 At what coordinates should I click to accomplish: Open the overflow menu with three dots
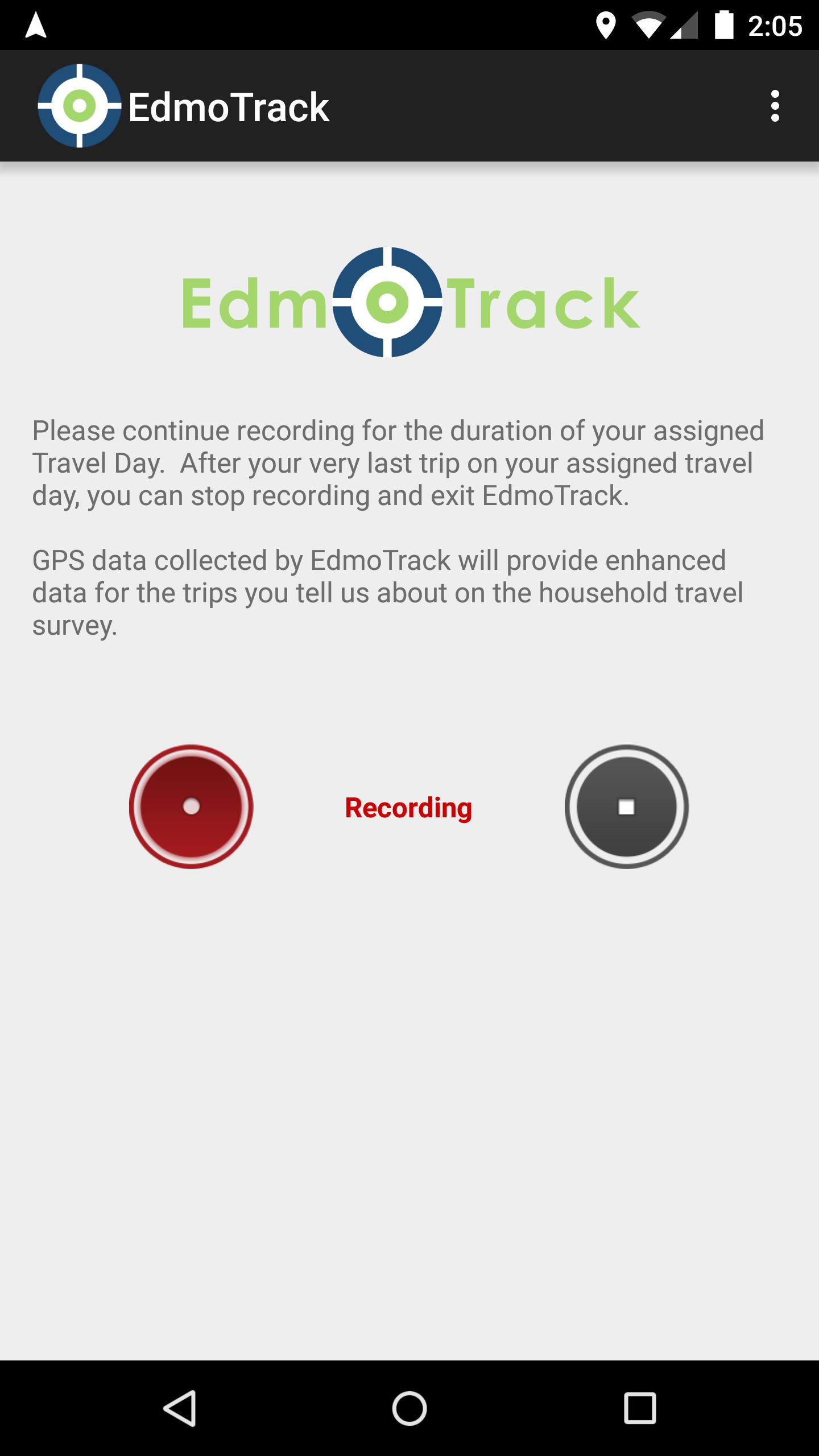(775, 106)
